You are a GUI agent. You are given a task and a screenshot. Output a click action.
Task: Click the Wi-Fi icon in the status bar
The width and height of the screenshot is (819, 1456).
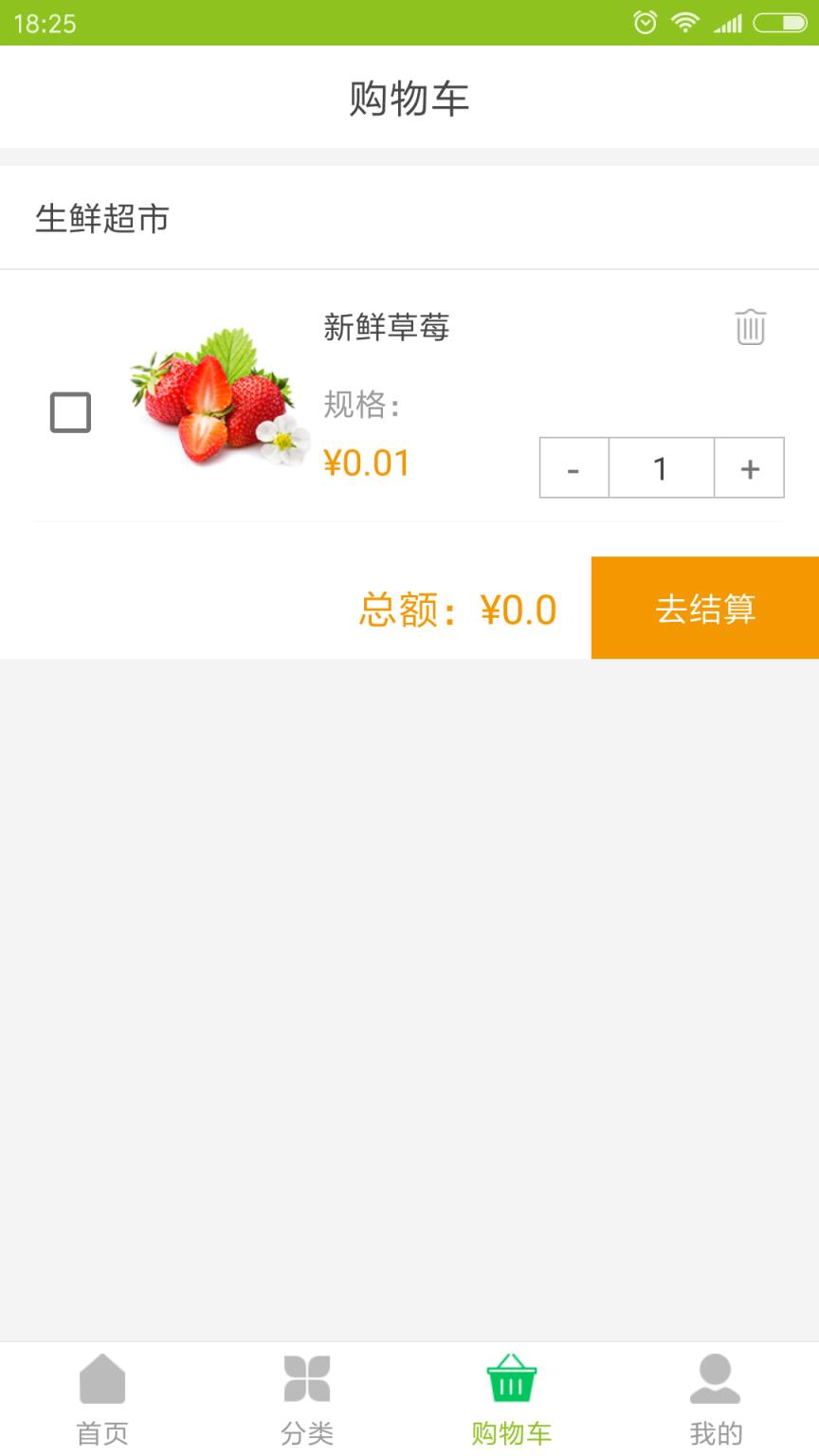(x=684, y=21)
